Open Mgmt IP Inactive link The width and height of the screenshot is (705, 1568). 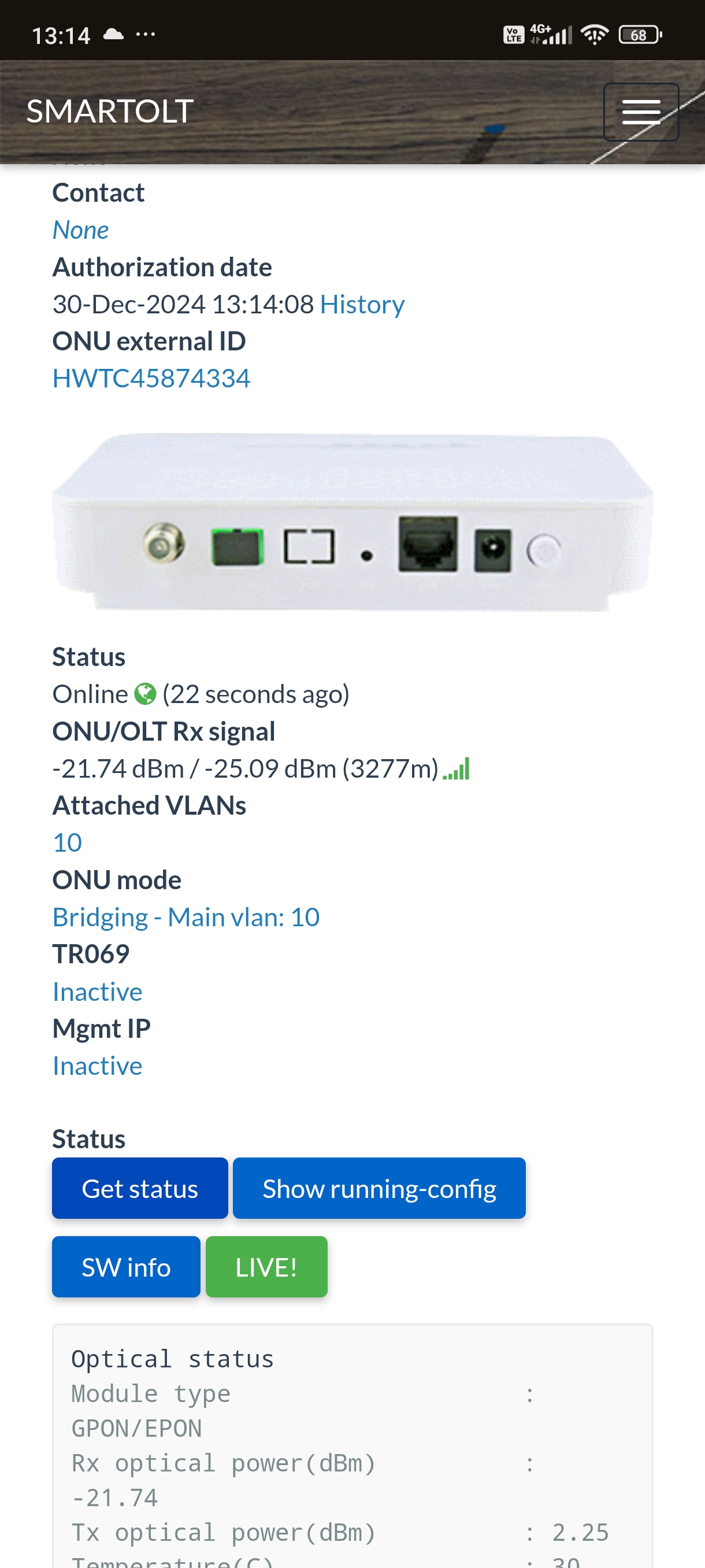click(x=97, y=1066)
